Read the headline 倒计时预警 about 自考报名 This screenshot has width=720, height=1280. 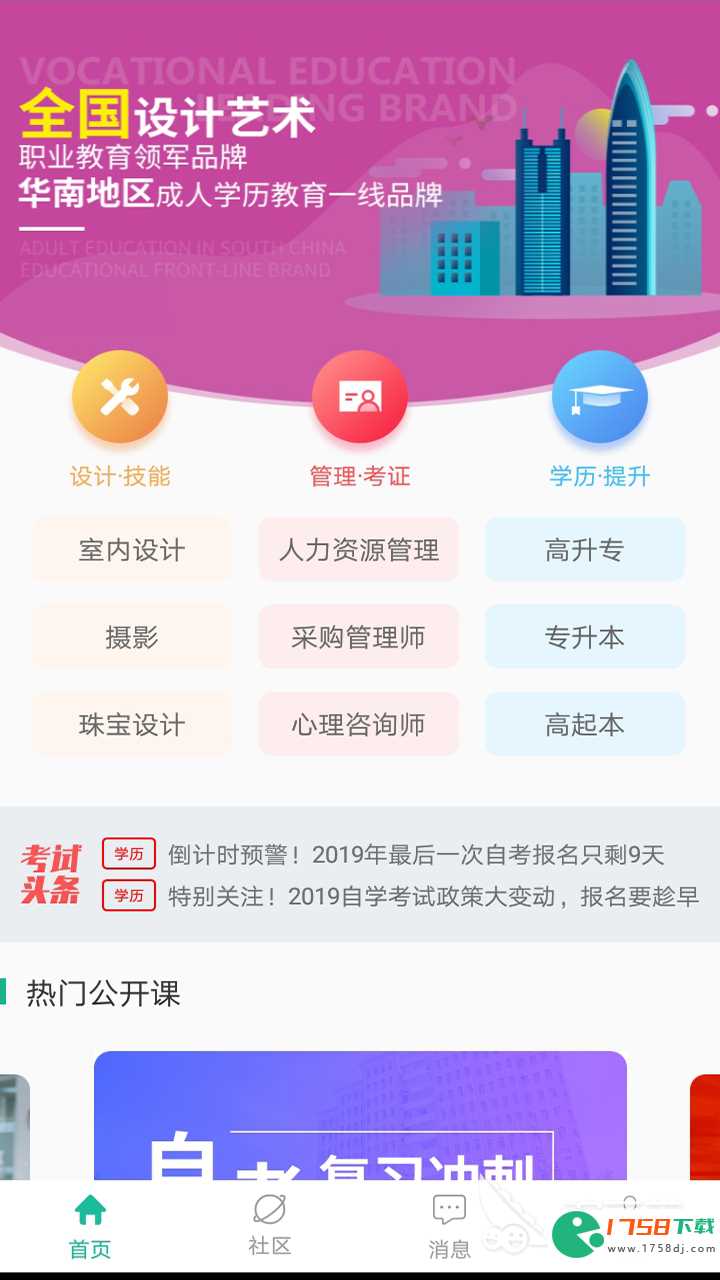(x=415, y=855)
